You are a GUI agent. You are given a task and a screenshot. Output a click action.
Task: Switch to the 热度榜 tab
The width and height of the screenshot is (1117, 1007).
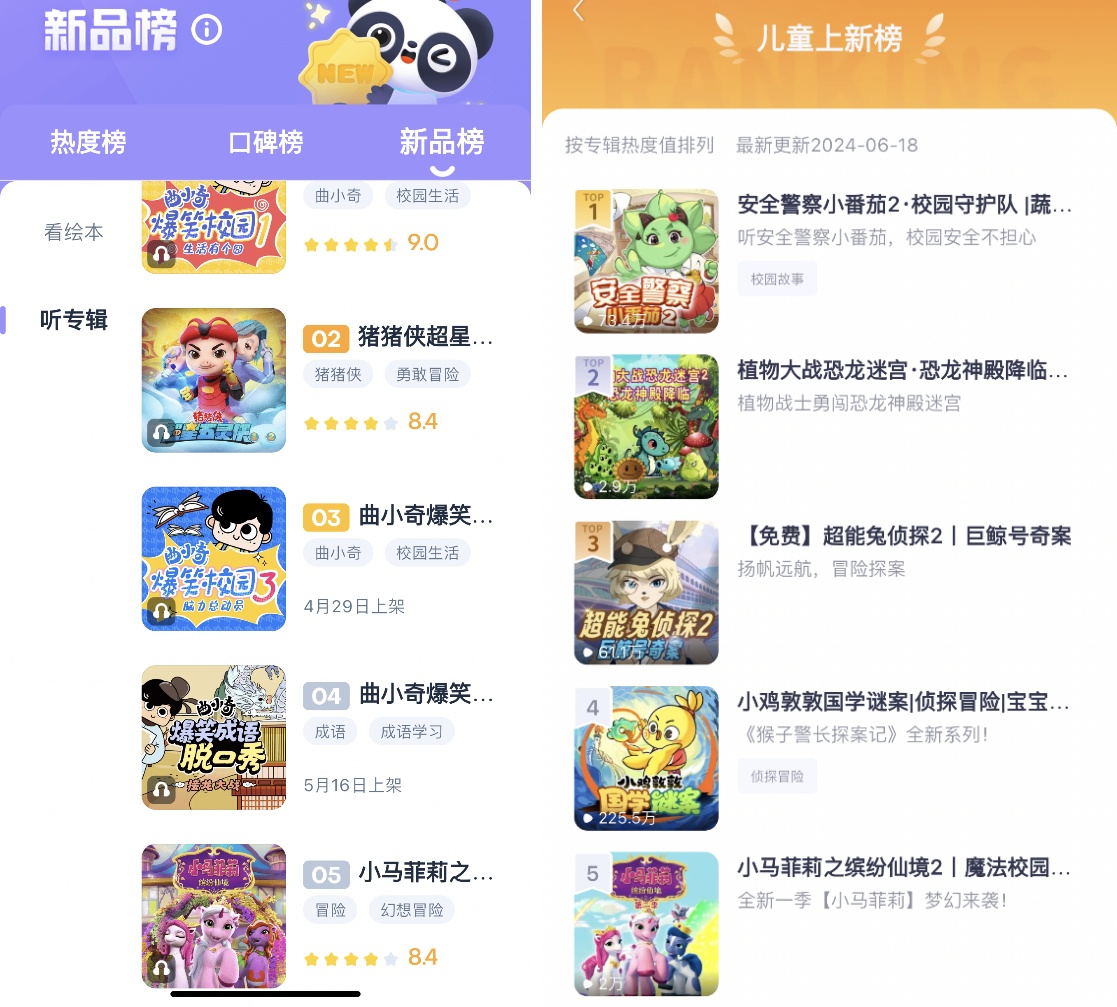pos(88,142)
